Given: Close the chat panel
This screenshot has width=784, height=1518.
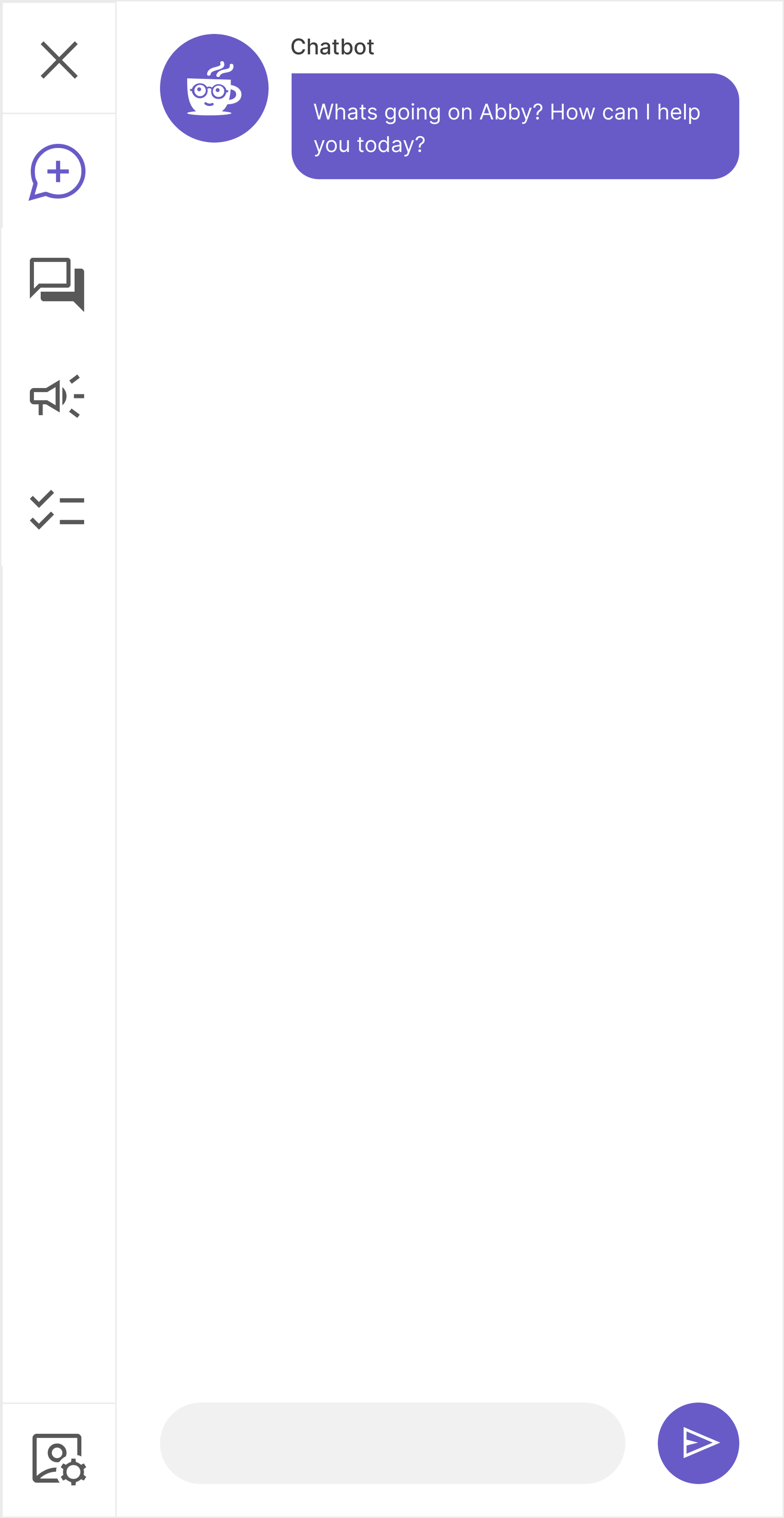Looking at the screenshot, I should coord(59,59).
